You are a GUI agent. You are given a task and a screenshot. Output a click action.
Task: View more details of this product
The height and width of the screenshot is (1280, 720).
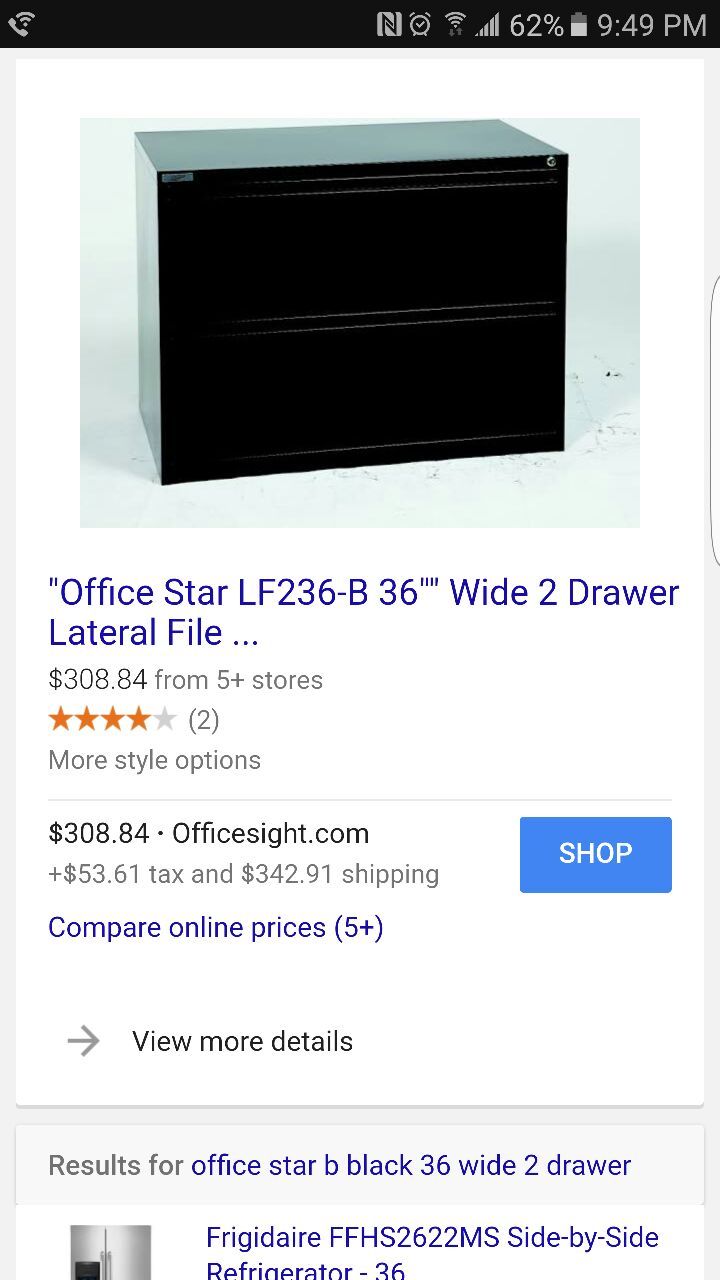click(242, 1041)
